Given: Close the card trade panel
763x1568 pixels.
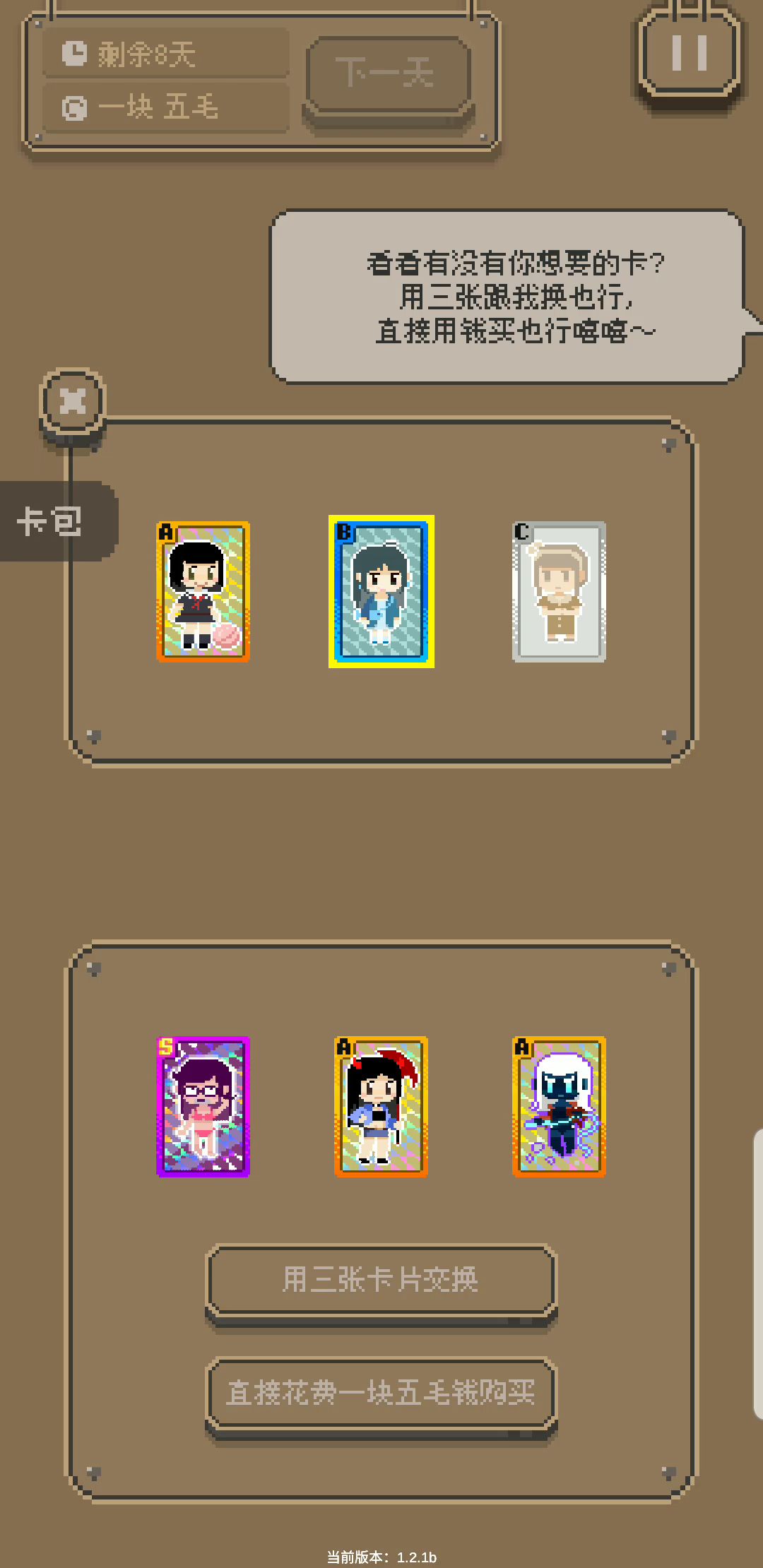Looking at the screenshot, I should pyautogui.click(x=72, y=401).
